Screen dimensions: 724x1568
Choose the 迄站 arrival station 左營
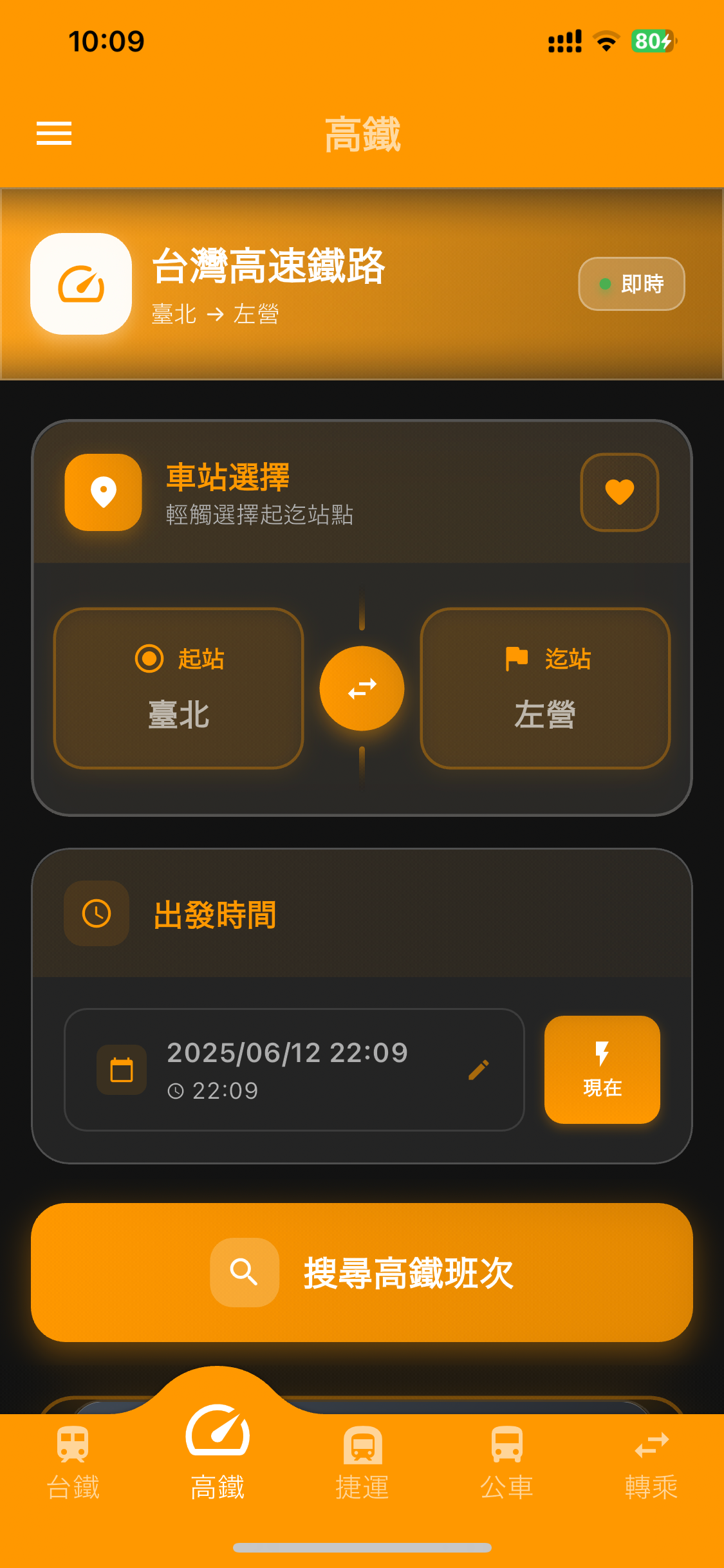click(545, 688)
